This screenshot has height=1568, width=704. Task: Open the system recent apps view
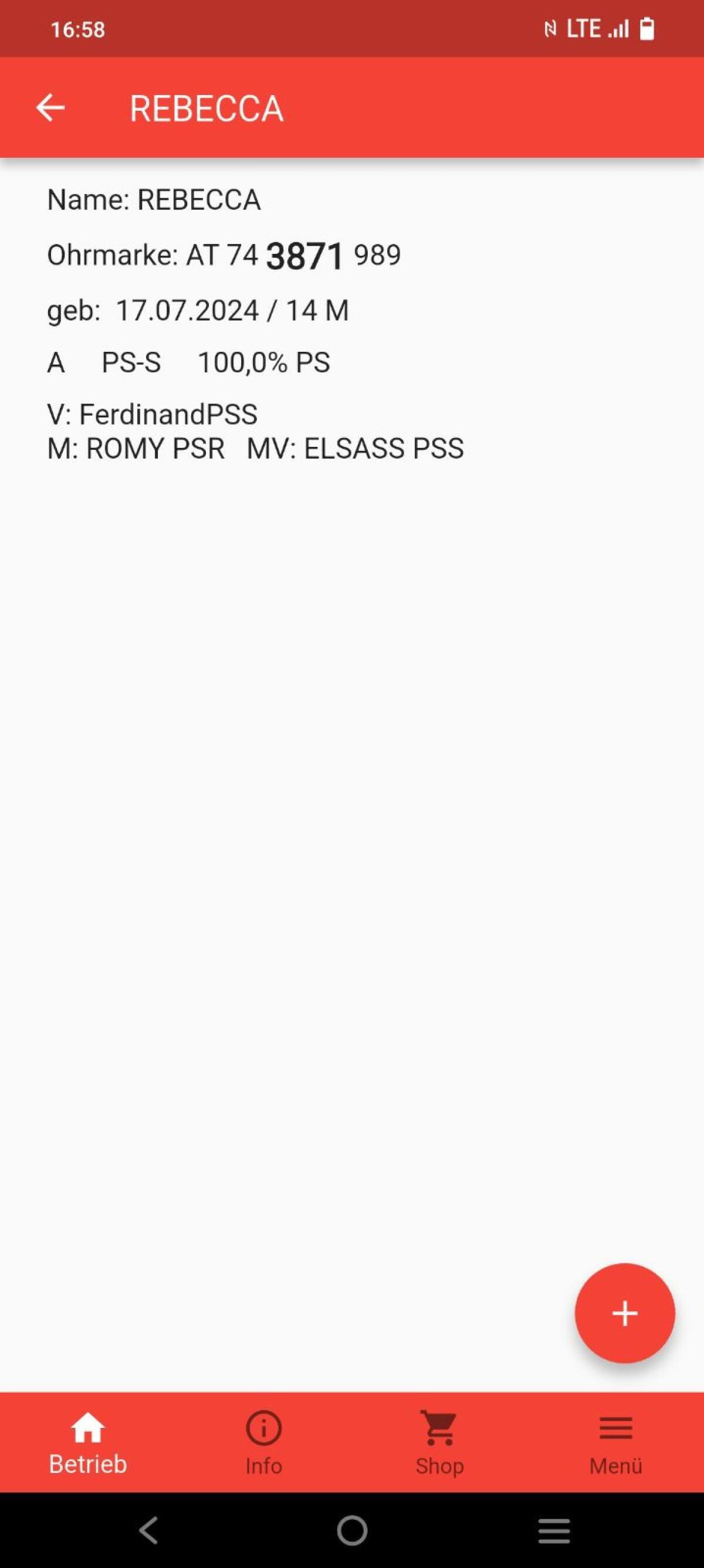tap(554, 1530)
